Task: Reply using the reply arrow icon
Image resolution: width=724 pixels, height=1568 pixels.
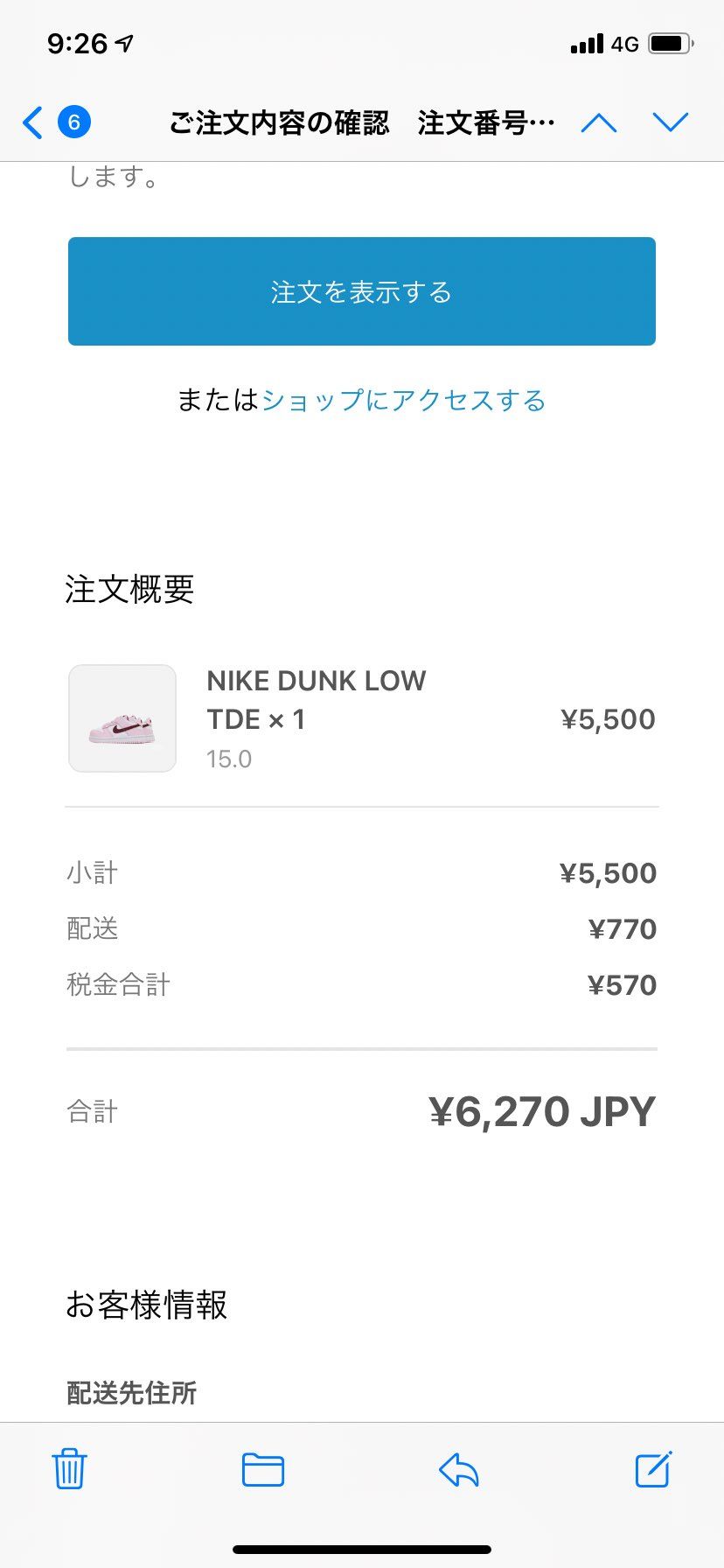Action: click(x=458, y=1470)
